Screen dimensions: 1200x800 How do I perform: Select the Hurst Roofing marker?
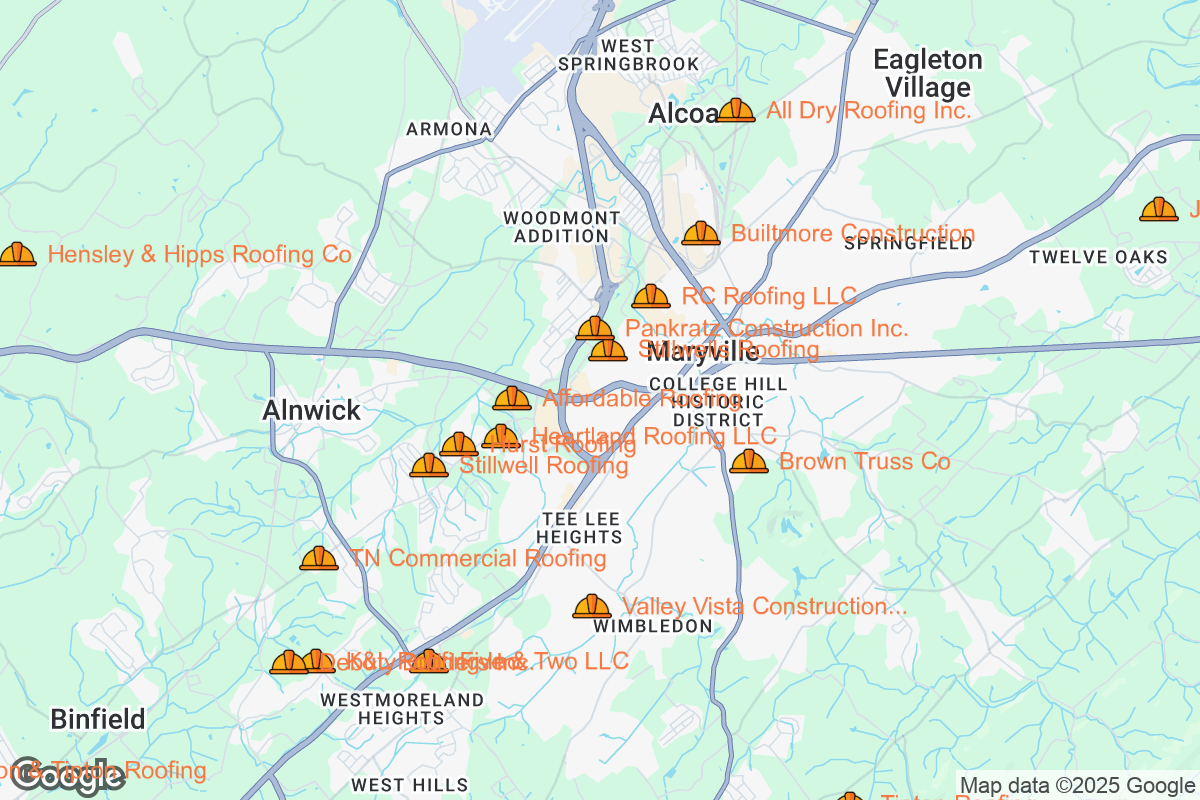pyautogui.click(x=459, y=445)
